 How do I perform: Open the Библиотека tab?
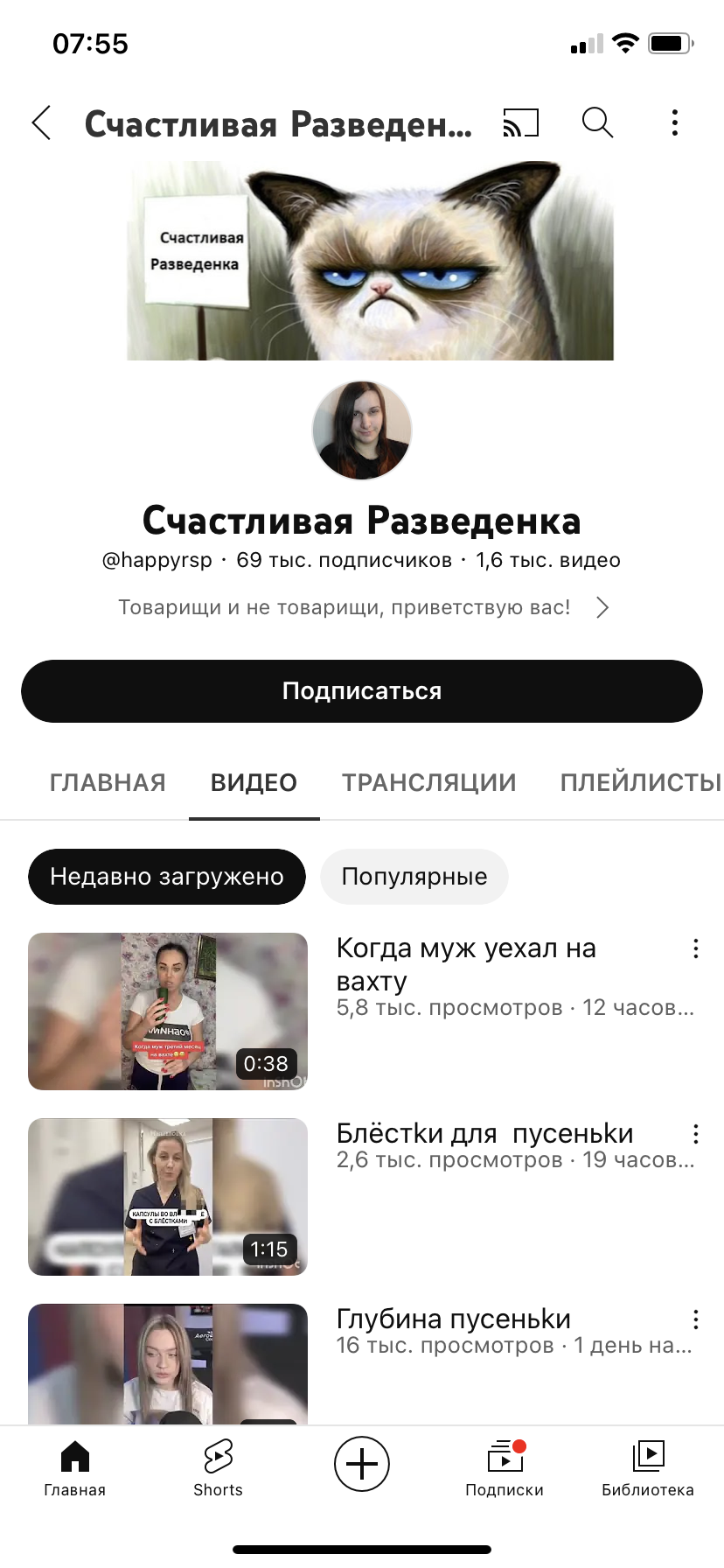tap(648, 1468)
